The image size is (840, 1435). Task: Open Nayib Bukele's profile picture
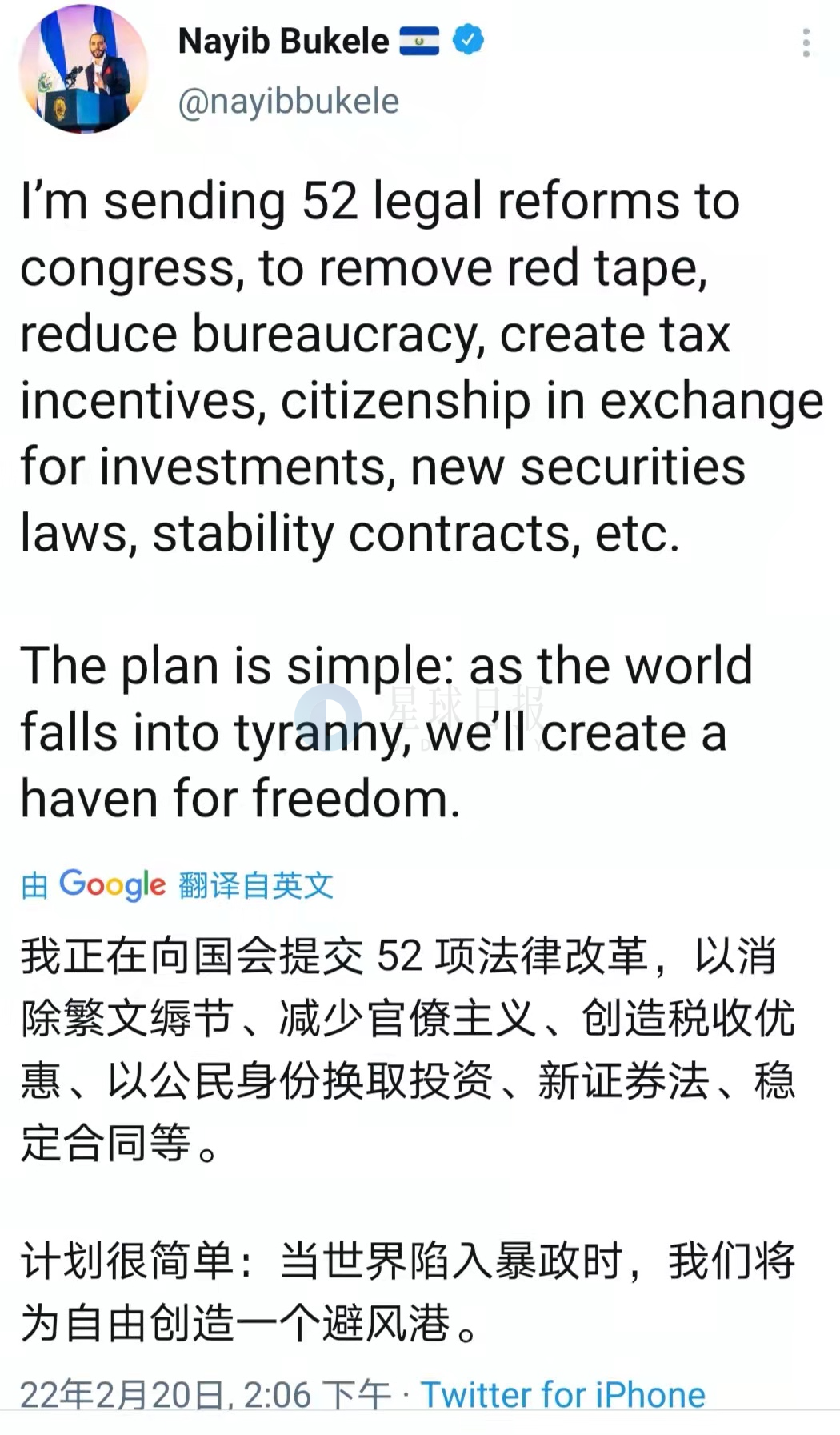coord(83,69)
